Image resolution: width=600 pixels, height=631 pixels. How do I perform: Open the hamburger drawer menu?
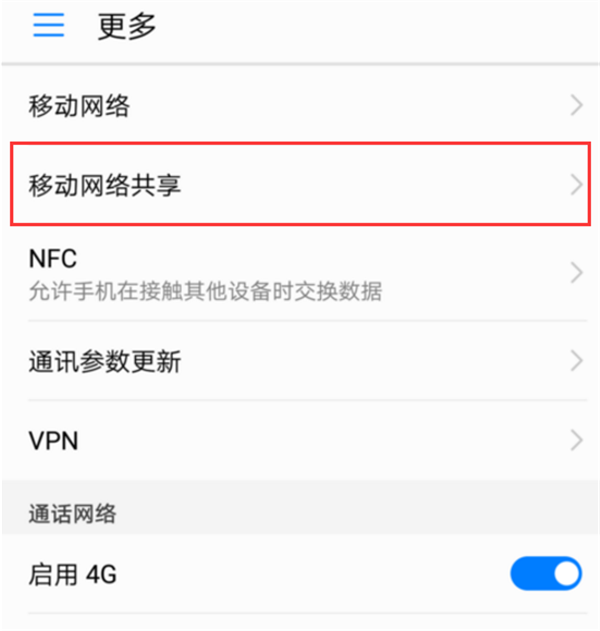pyautogui.click(x=49, y=27)
